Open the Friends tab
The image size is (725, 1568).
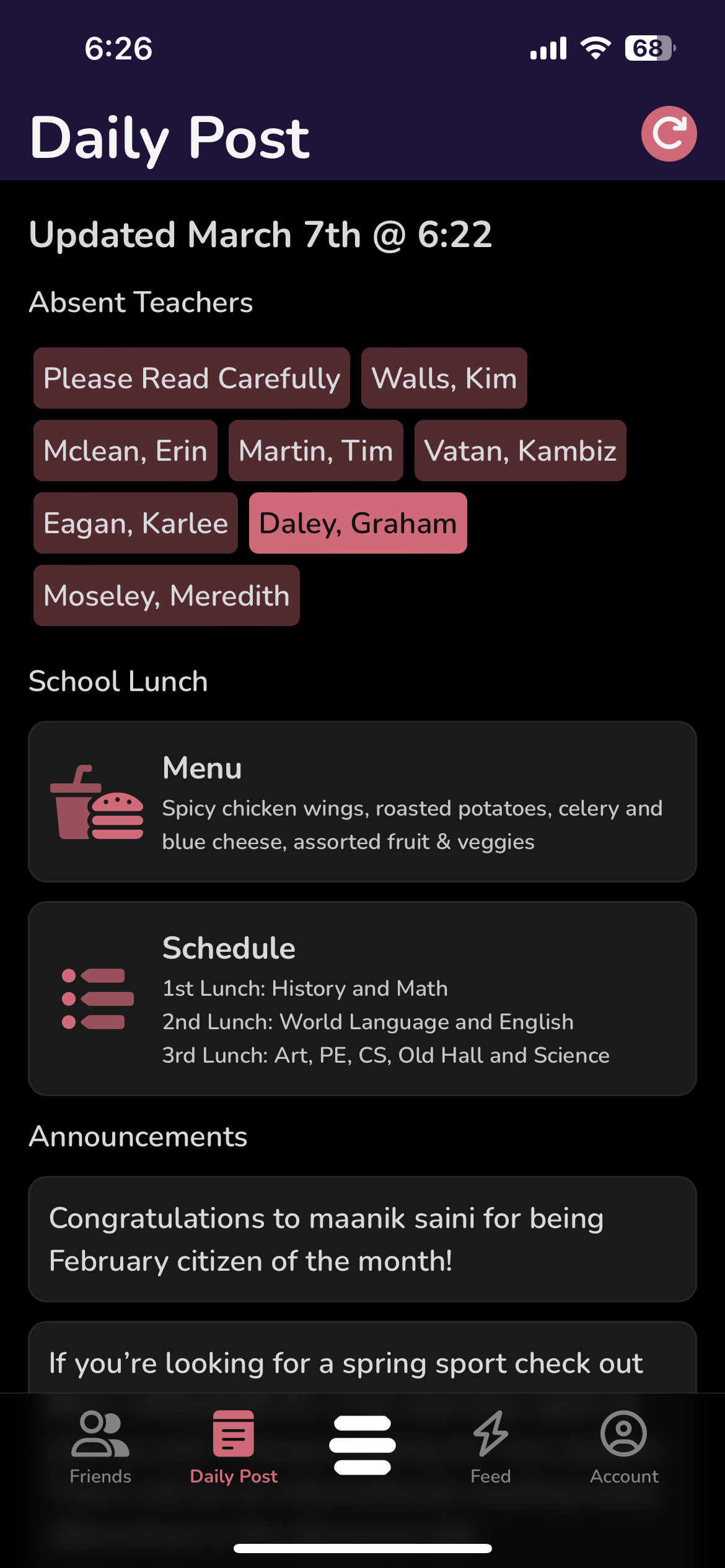click(x=100, y=1447)
